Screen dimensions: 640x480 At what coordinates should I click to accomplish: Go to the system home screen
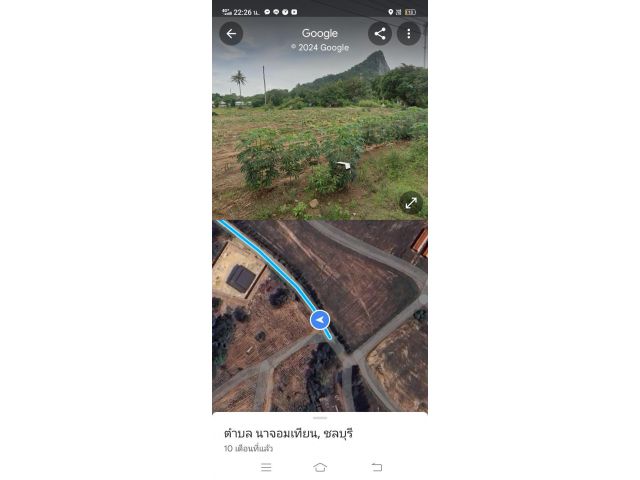(x=320, y=467)
